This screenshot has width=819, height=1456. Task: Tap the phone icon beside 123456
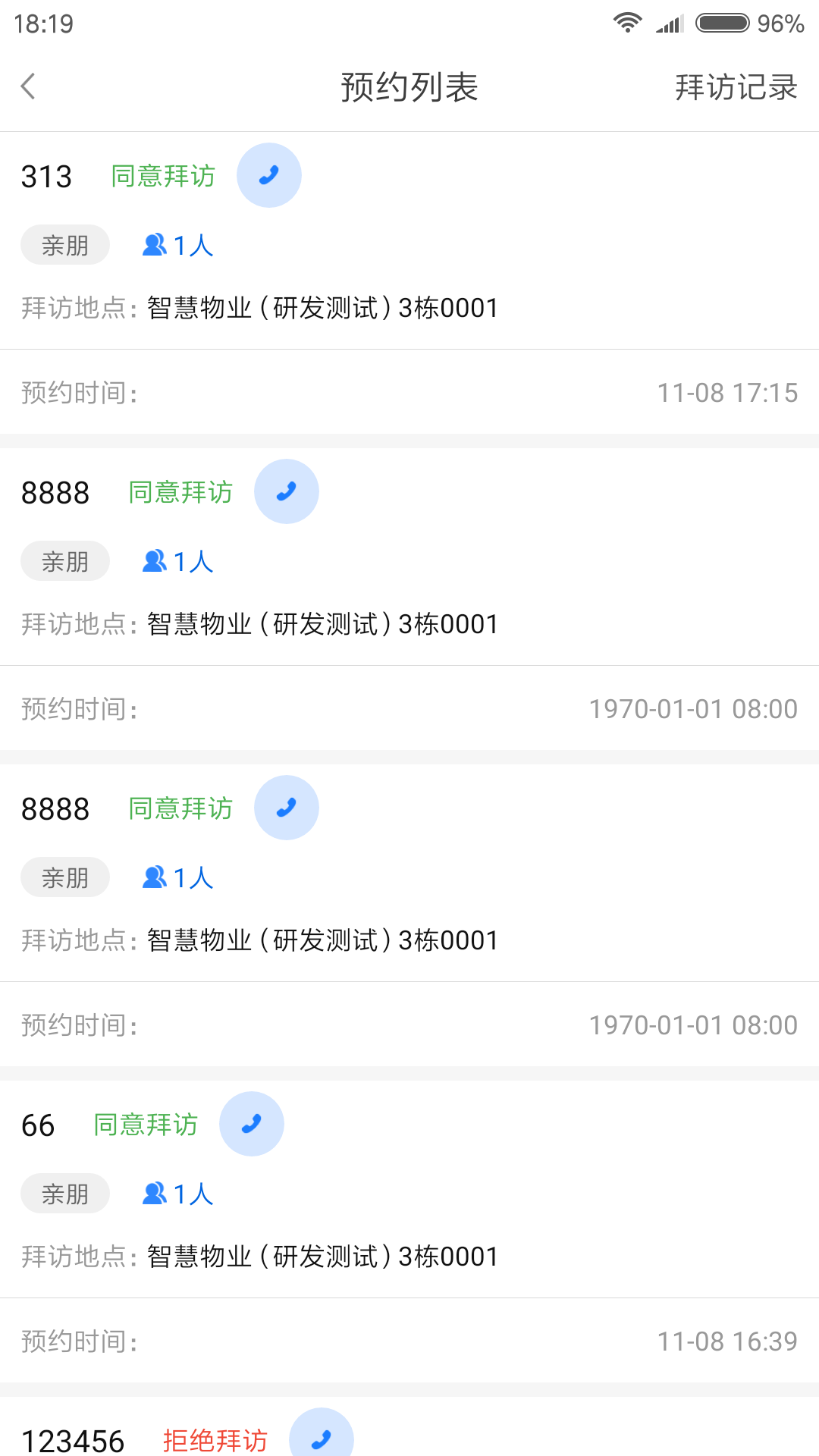(322, 1438)
